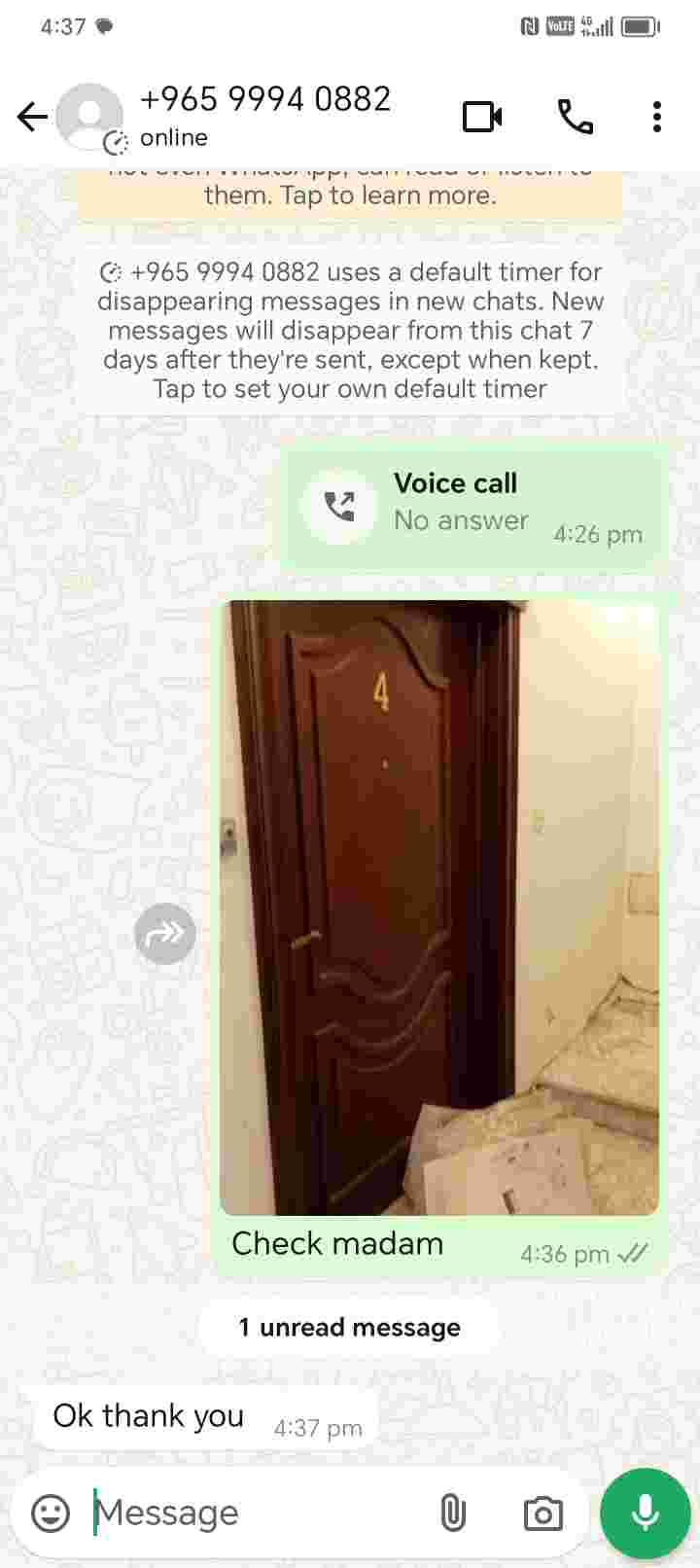
Task: Open the attachment paperclip menu
Action: pyautogui.click(x=453, y=1514)
